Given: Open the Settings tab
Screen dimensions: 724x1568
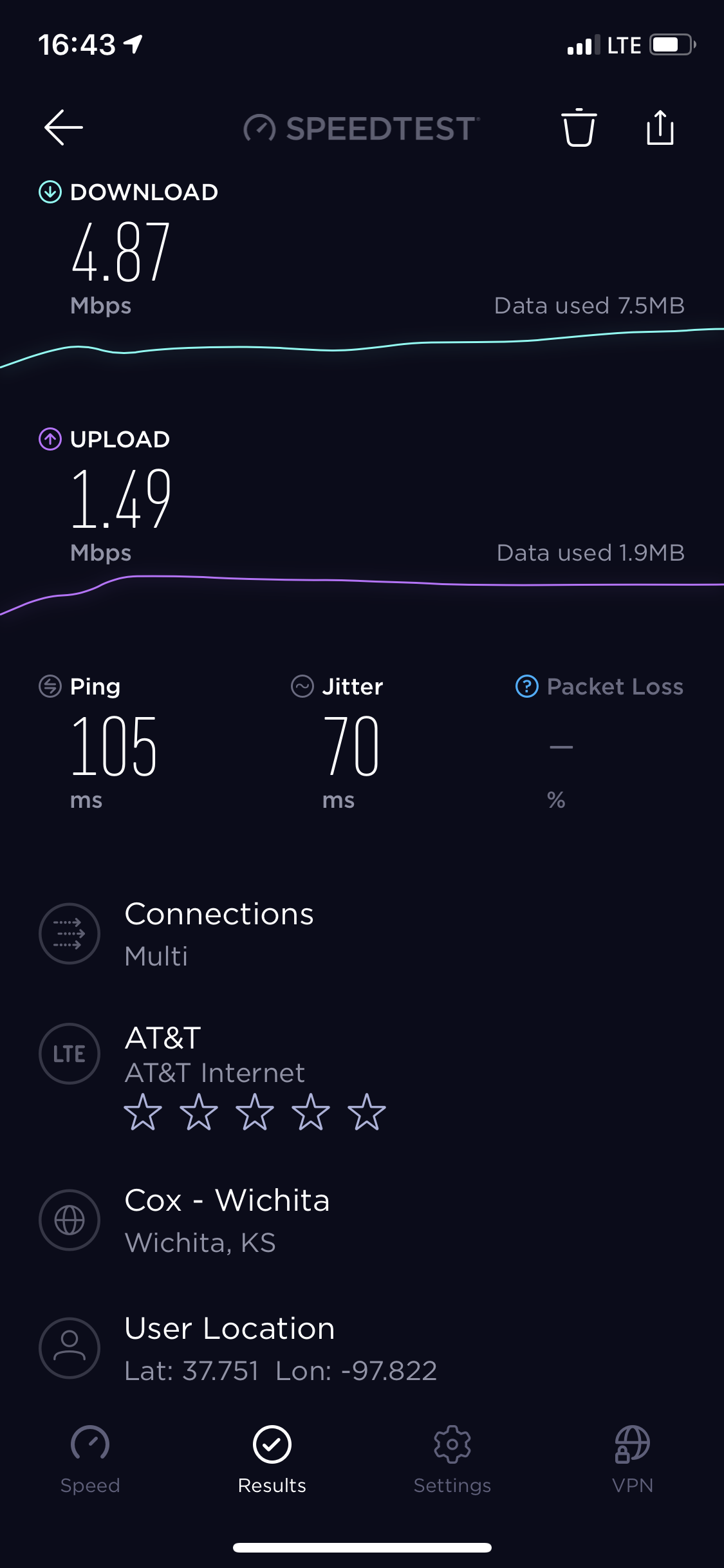Looking at the screenshot, I should click(x=452, y=1459).
